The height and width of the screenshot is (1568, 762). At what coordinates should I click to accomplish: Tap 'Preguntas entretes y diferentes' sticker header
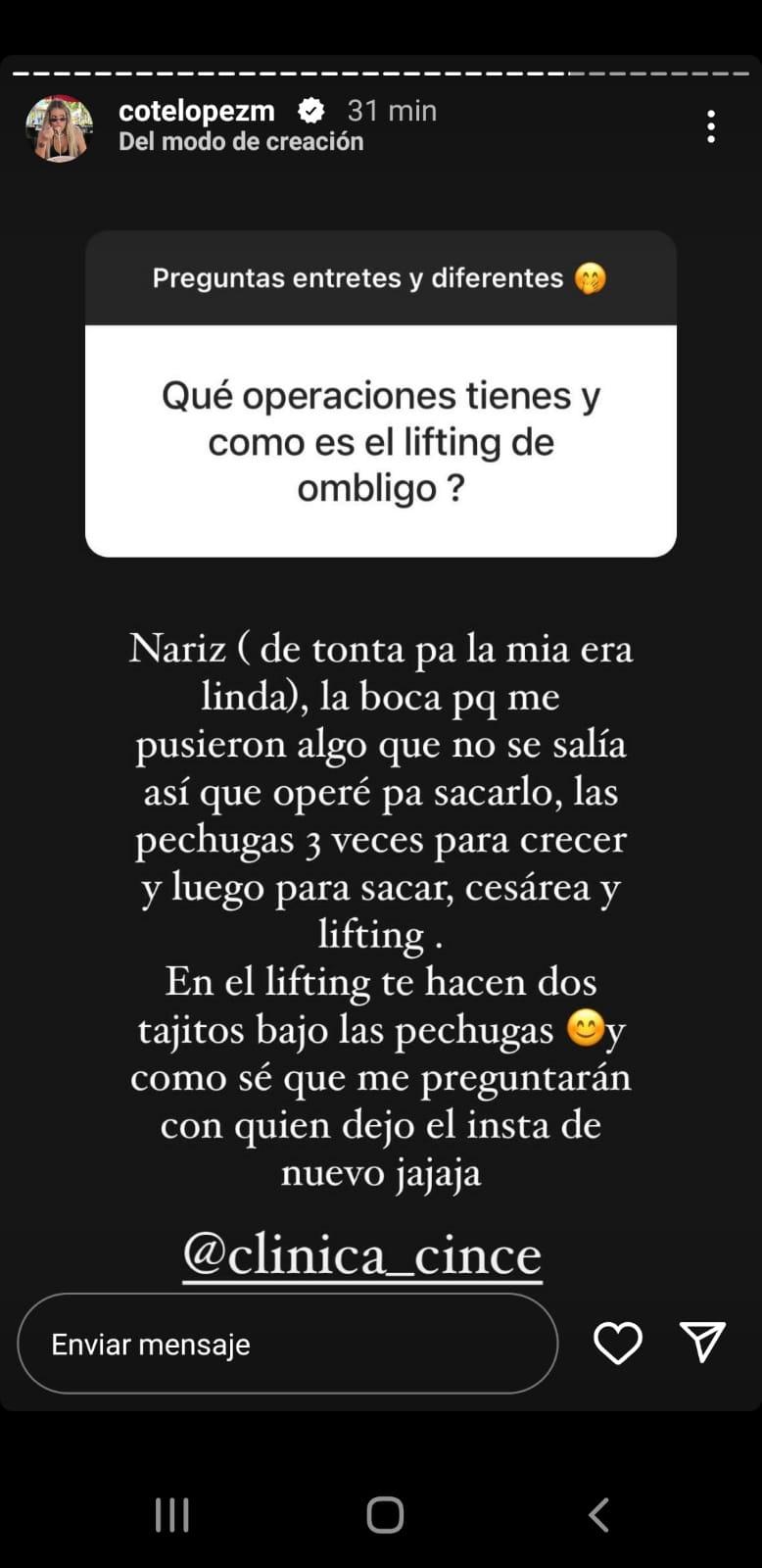[362, 277]
